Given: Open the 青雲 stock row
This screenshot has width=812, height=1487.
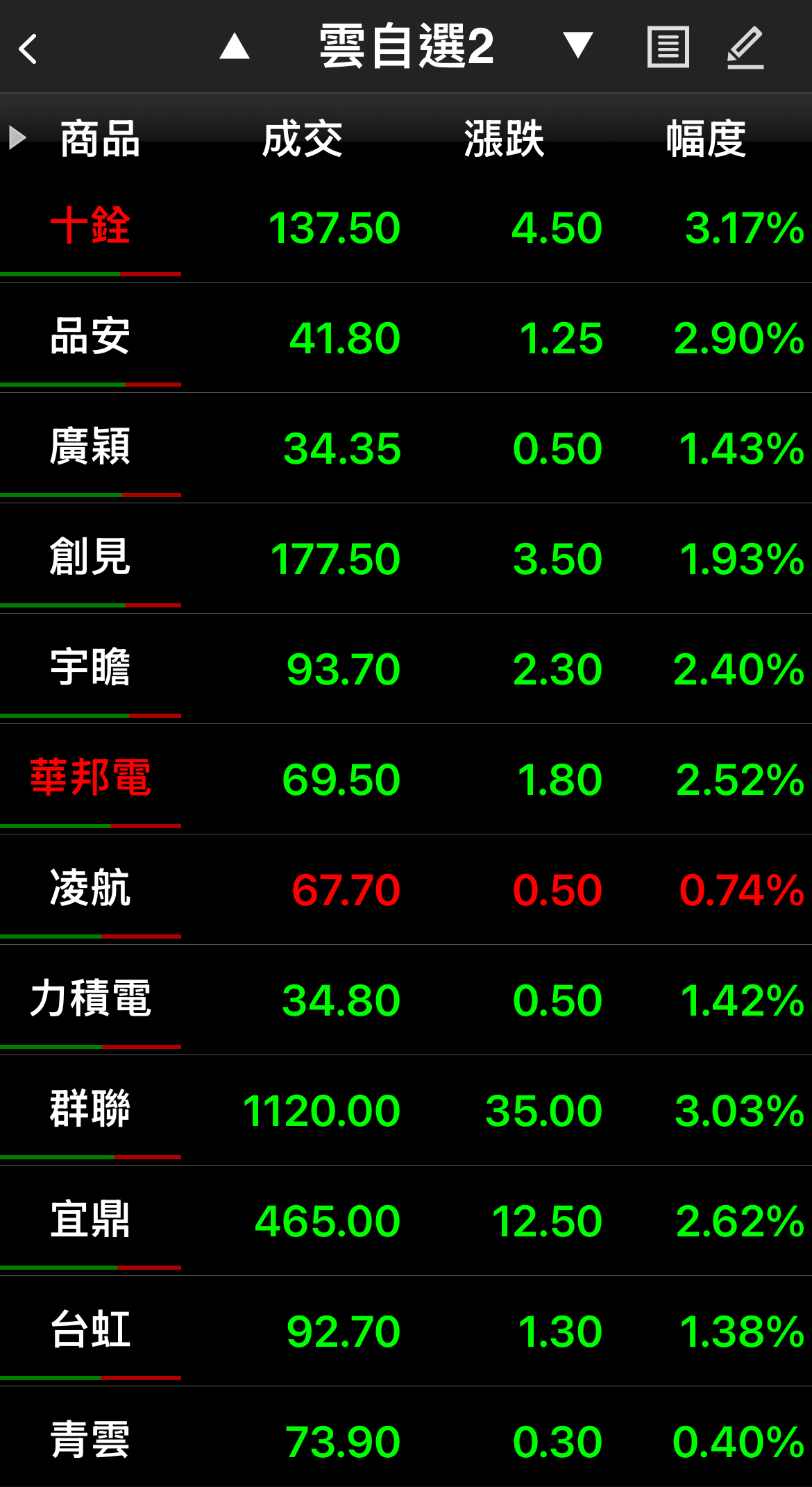Looking at the screenshot, I should click(x=406, y=1437).
